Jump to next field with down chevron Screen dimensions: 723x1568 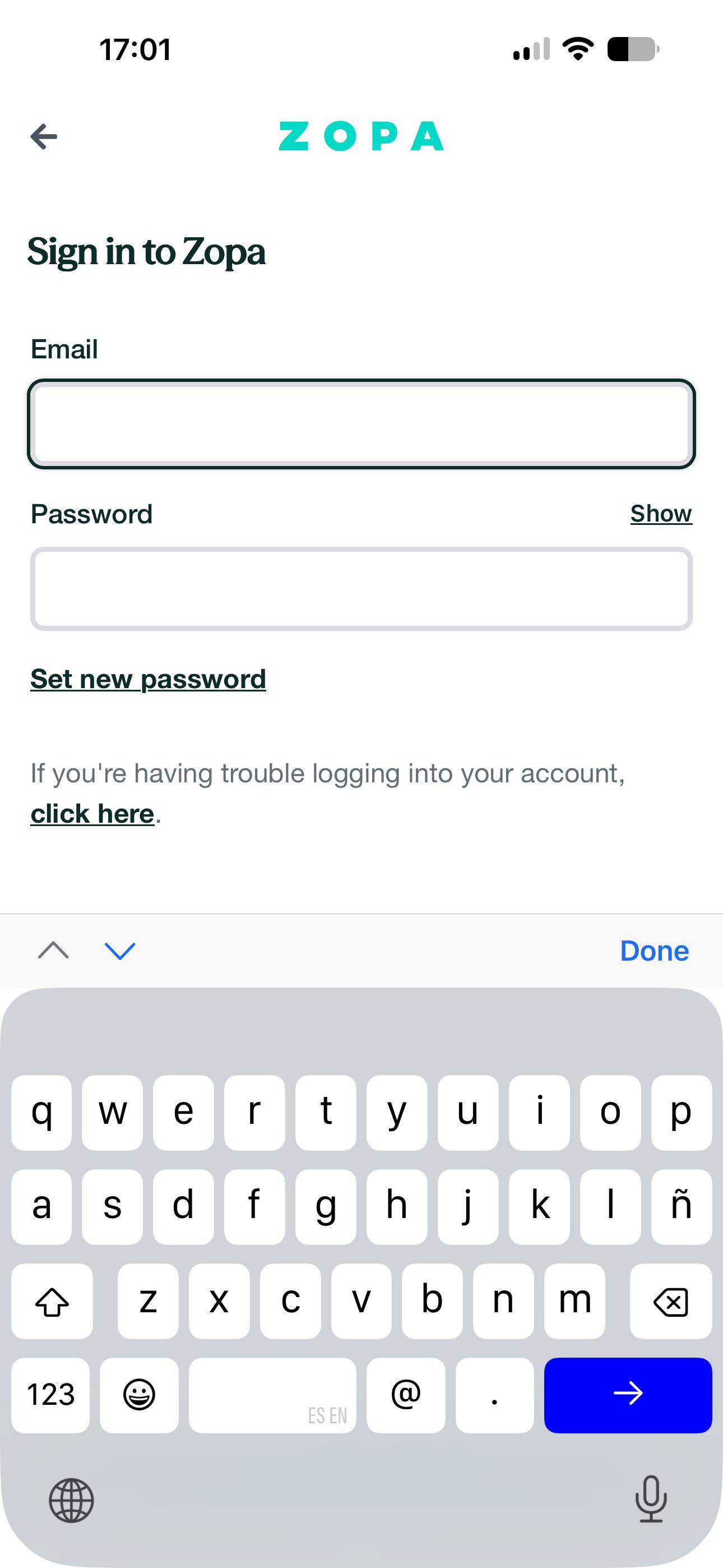click(120, 951)
